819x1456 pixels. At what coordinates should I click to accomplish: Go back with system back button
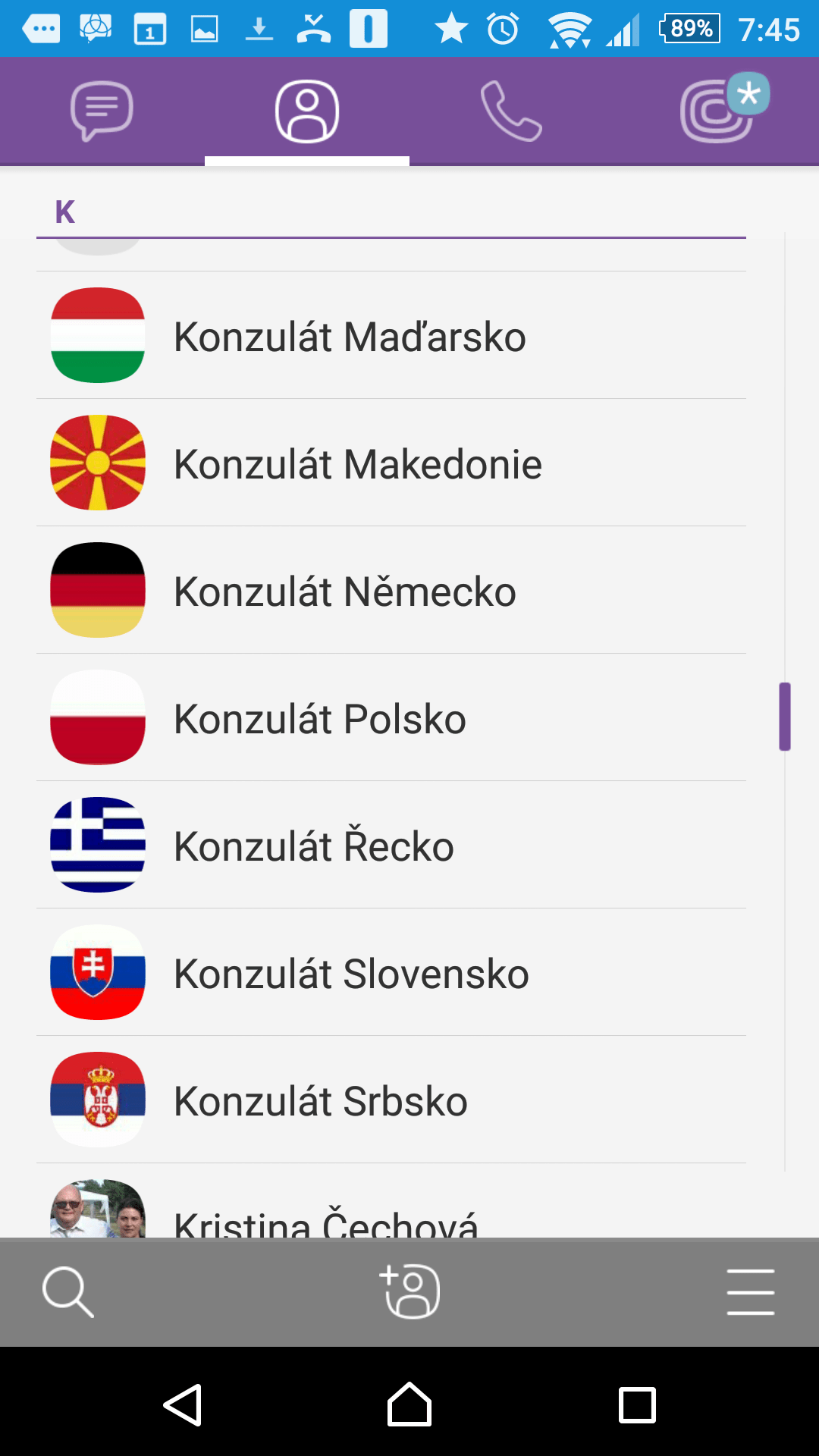[x=183, y=1404]
